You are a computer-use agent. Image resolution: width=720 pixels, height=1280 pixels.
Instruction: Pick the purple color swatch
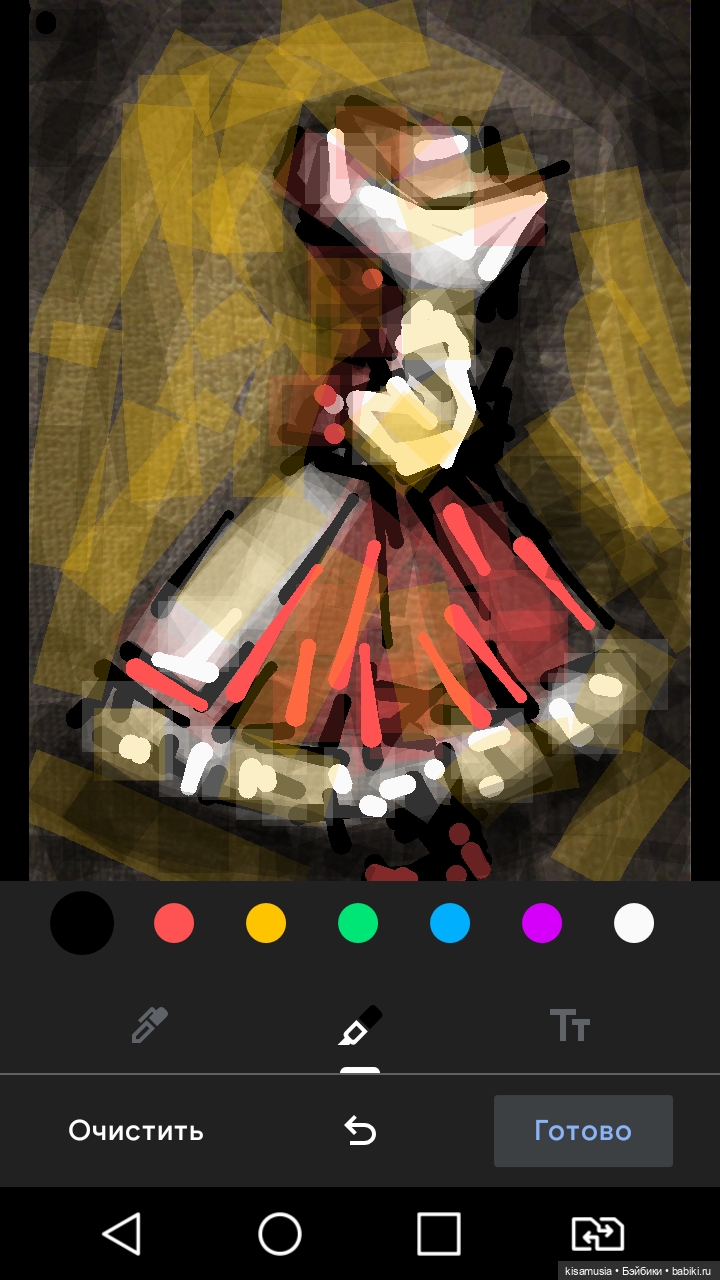point(542,923)
